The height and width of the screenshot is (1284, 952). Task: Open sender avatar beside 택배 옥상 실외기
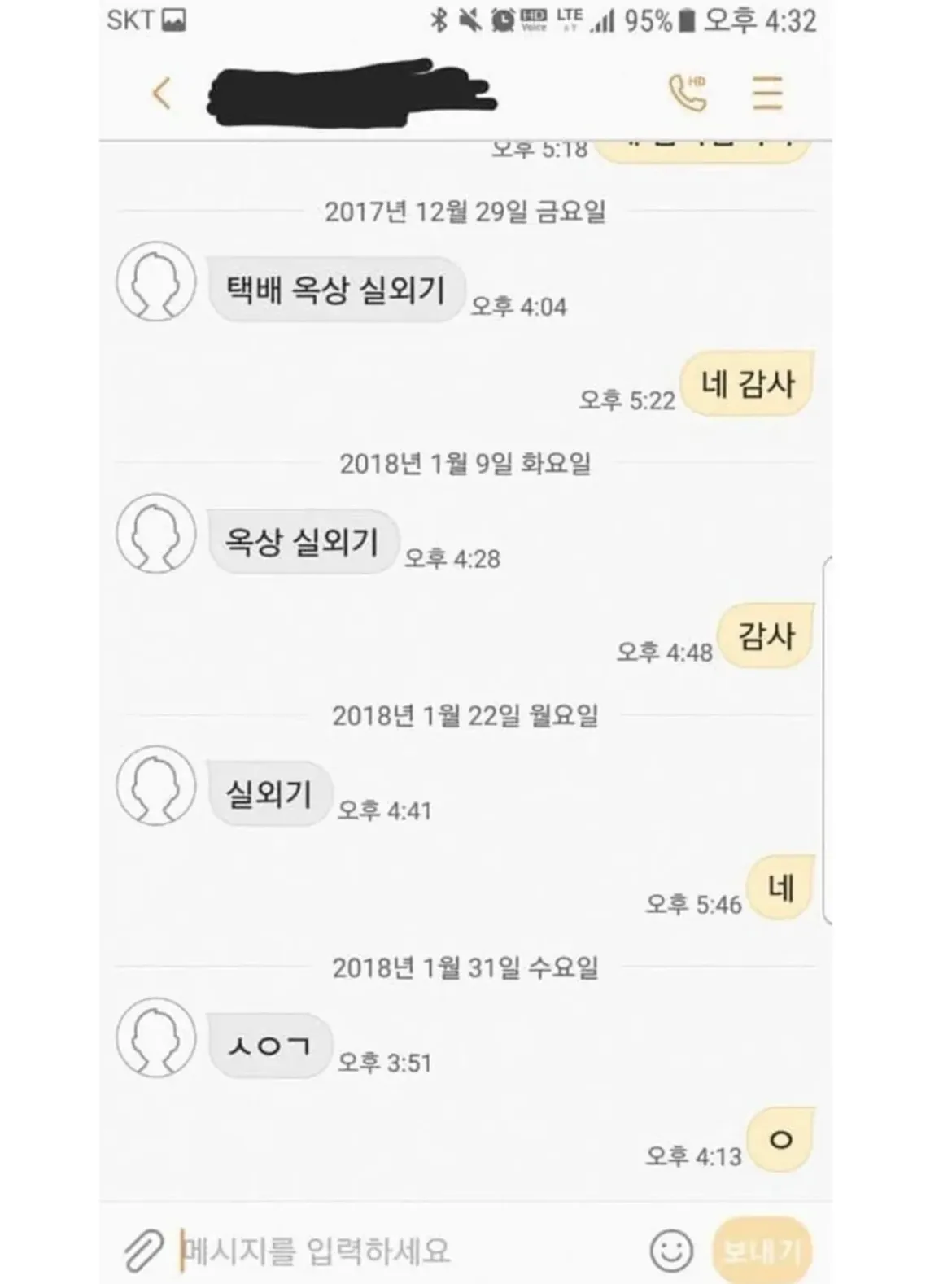click(156, 282)
